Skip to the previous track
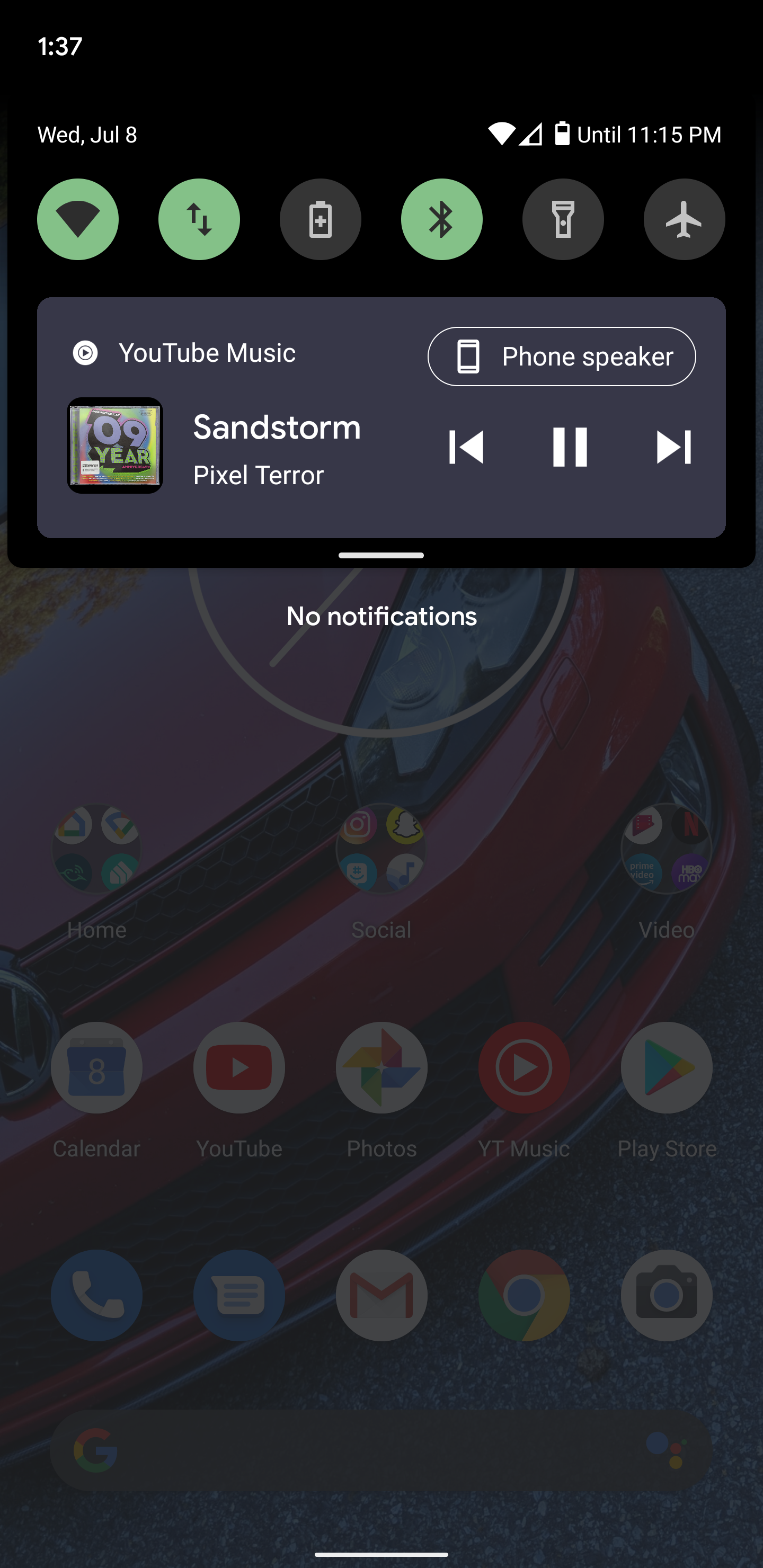 point(466,447)
